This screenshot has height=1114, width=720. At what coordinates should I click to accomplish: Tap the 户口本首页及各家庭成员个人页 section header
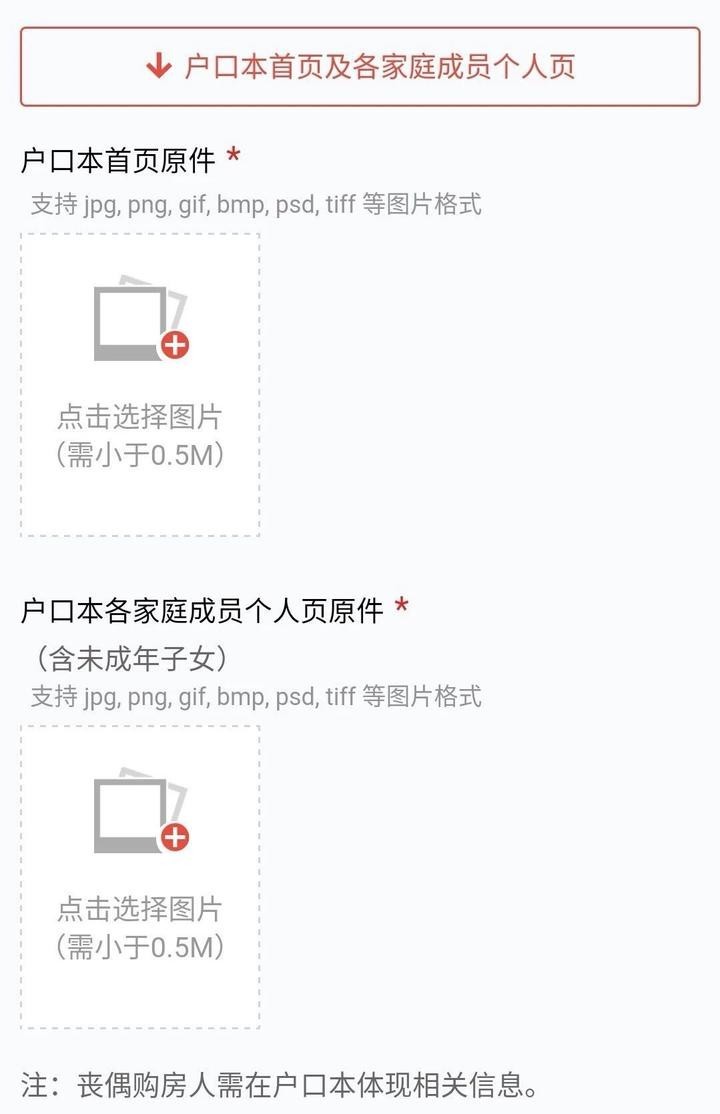[x=360, y=67]
